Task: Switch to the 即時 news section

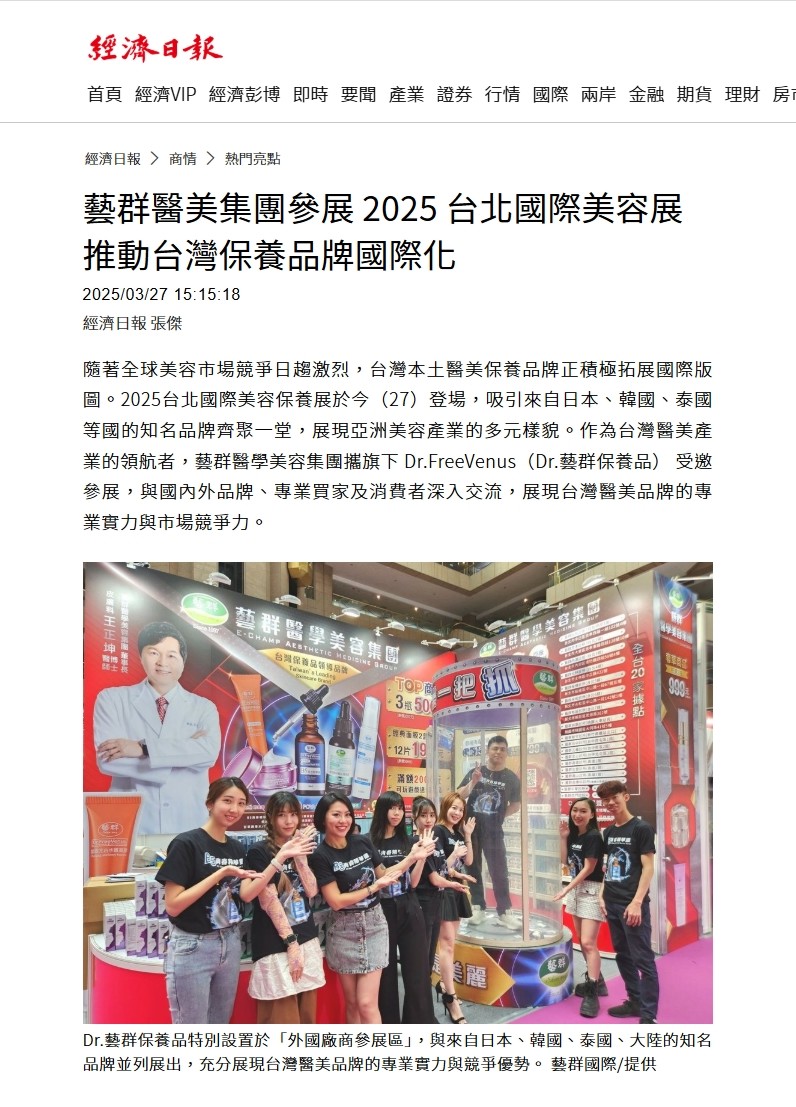Action: [310, 95]
